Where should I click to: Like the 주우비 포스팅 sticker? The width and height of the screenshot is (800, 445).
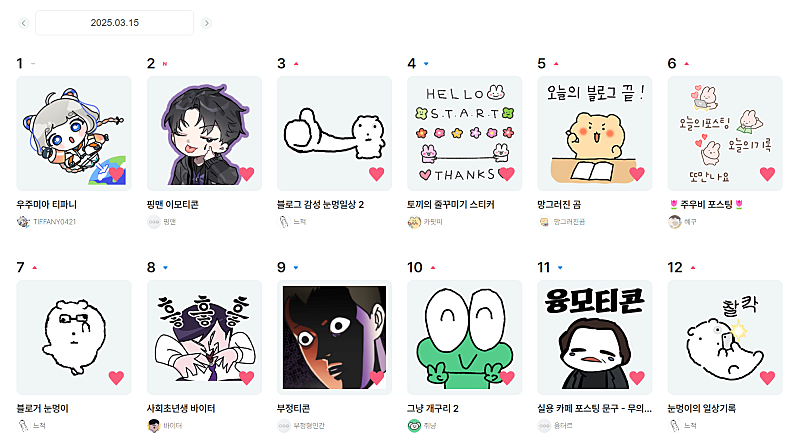tap(767, 174)
